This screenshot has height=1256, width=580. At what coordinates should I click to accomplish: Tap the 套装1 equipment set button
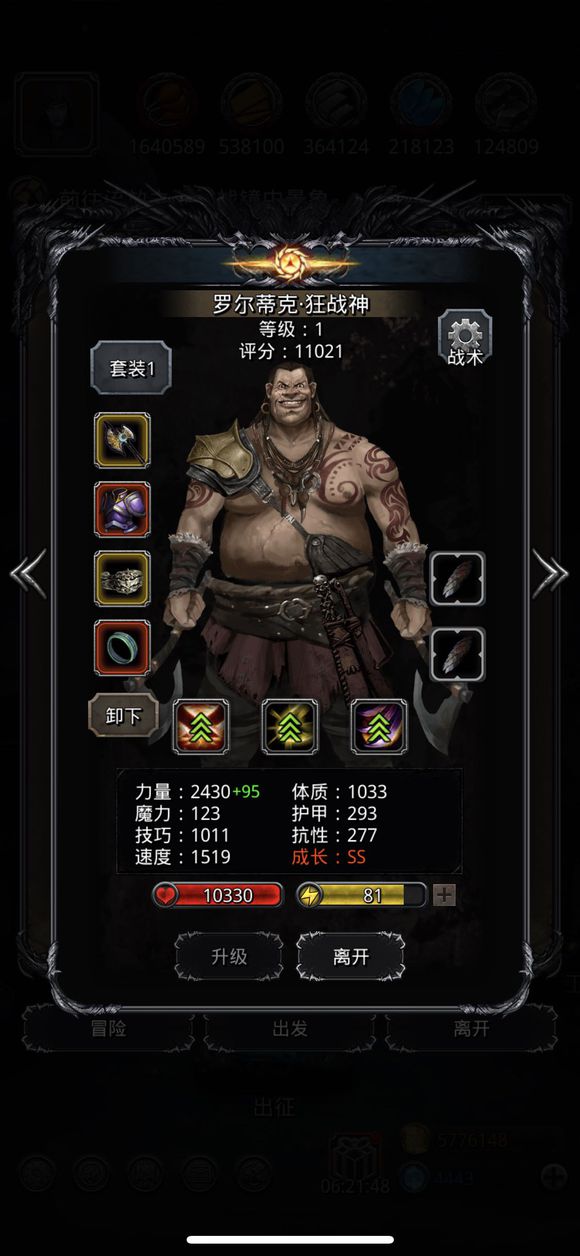(131, 368)
